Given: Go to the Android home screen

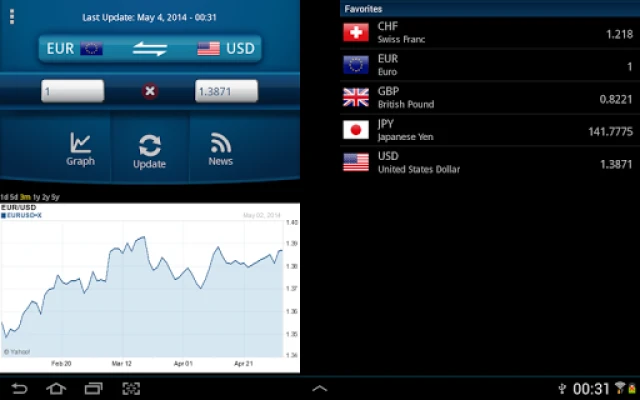Looking at the screenshot, I should (56, 388).
